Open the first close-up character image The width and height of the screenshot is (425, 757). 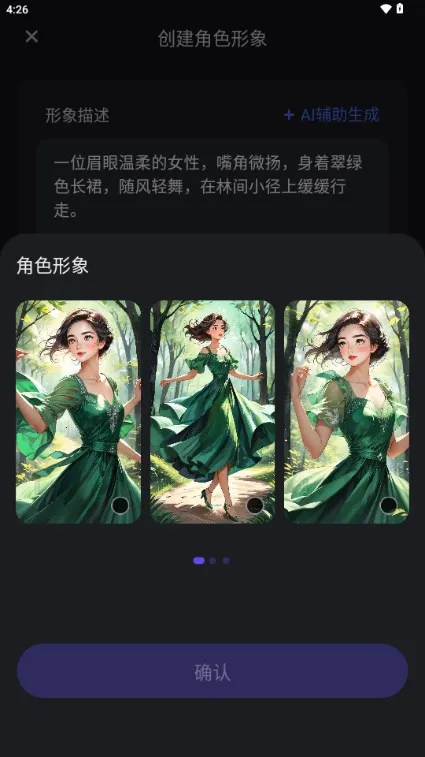[78, 412]
